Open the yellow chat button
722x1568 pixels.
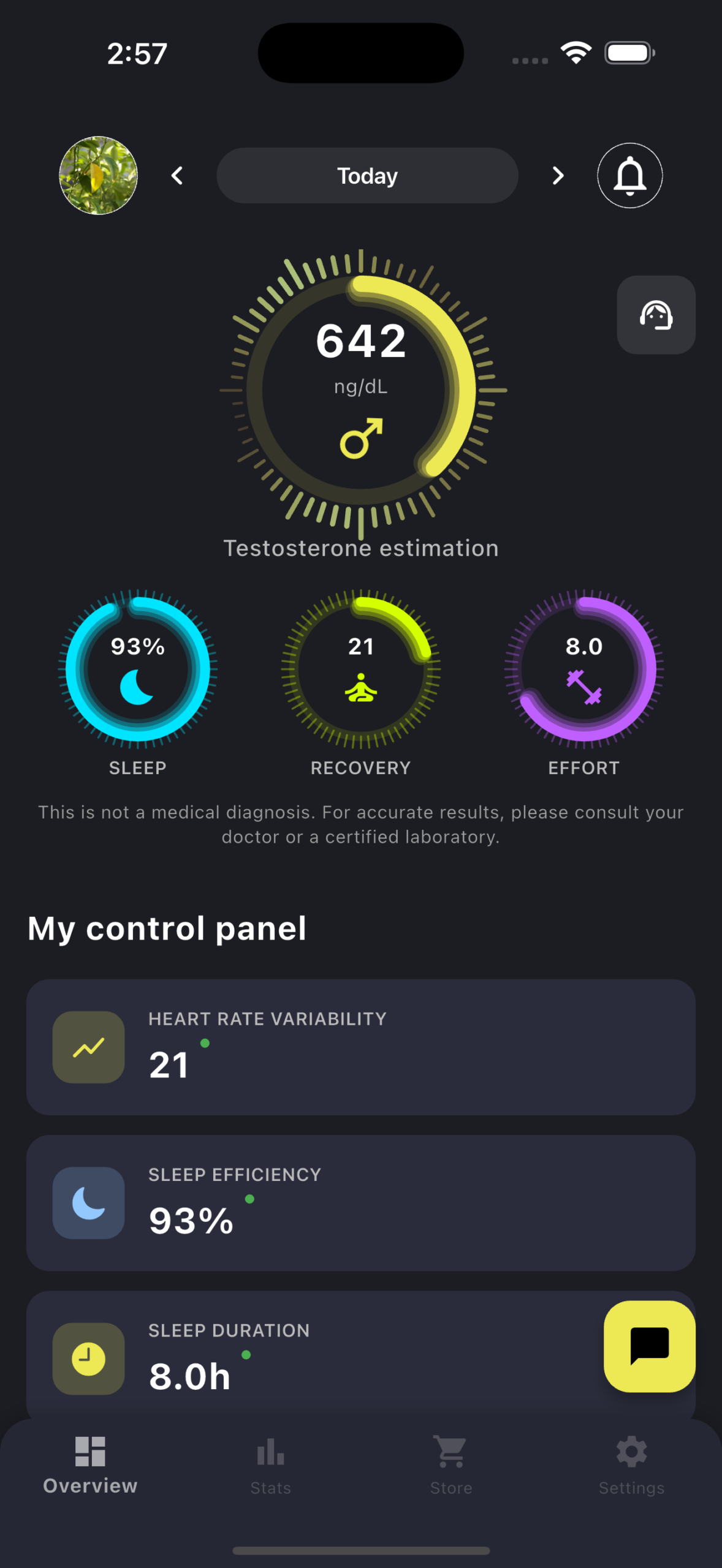649,1346
